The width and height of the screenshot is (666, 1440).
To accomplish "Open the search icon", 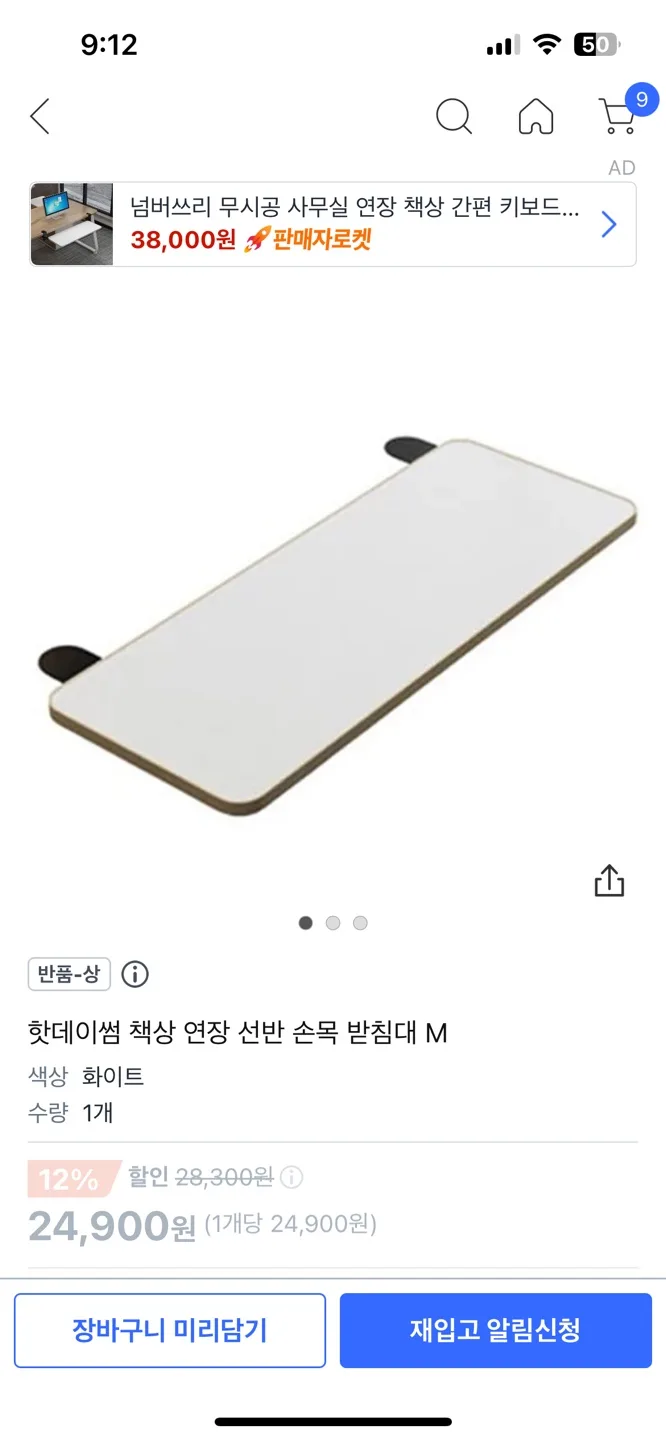I will tap(454, 117).
